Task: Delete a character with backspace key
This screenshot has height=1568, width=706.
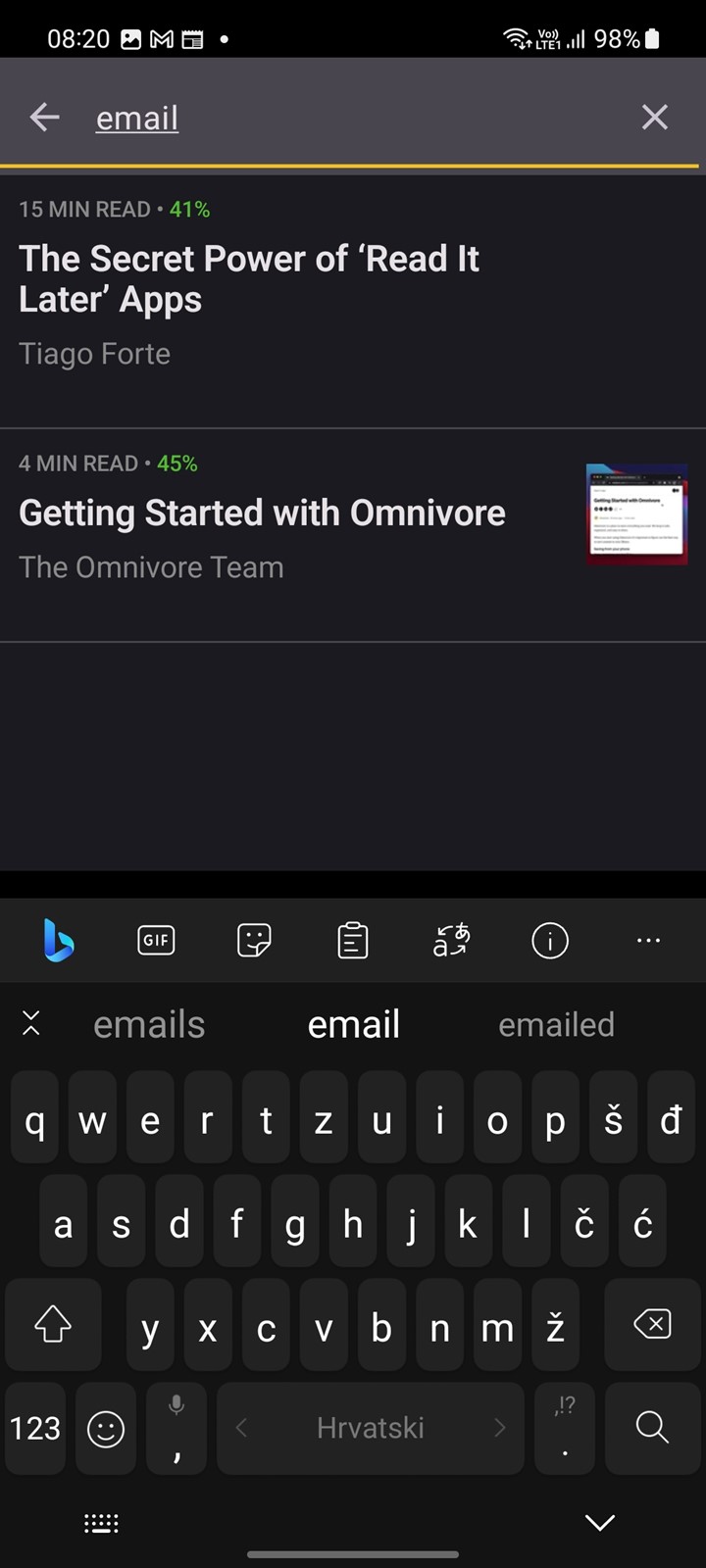Action: click(652, 1324)
